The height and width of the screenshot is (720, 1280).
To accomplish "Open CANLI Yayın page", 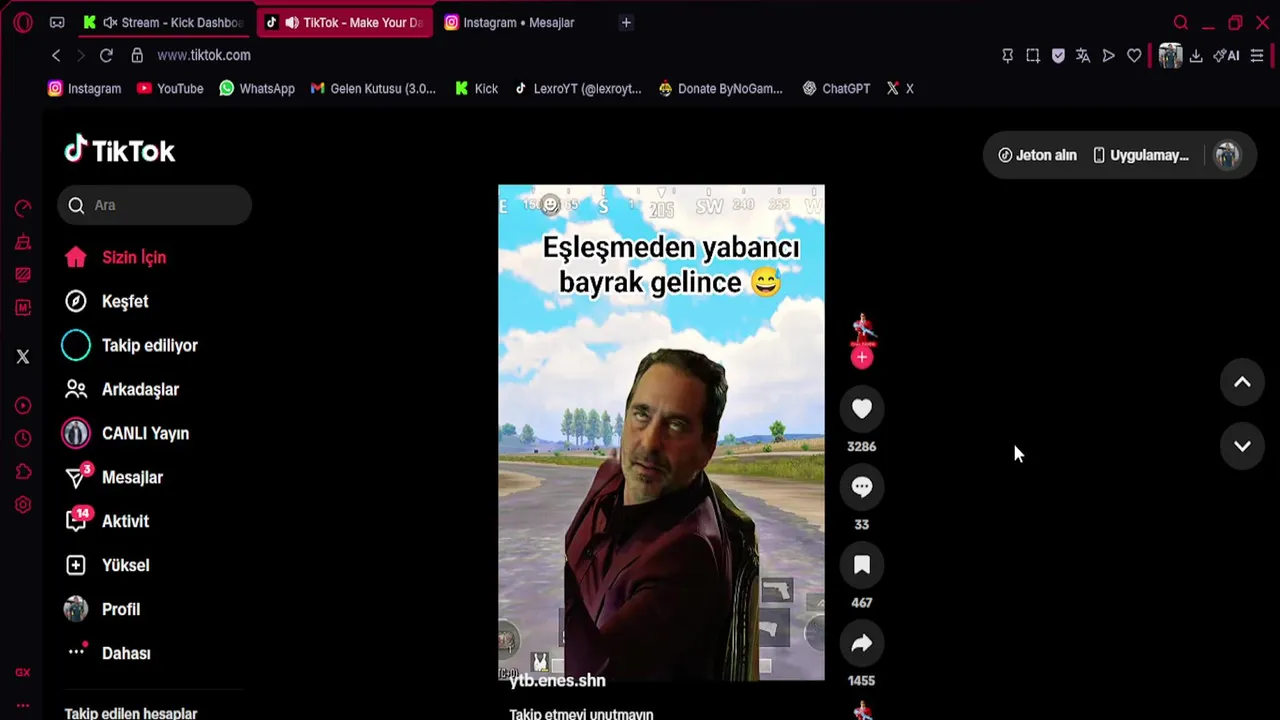I will [x=145, y=433].
